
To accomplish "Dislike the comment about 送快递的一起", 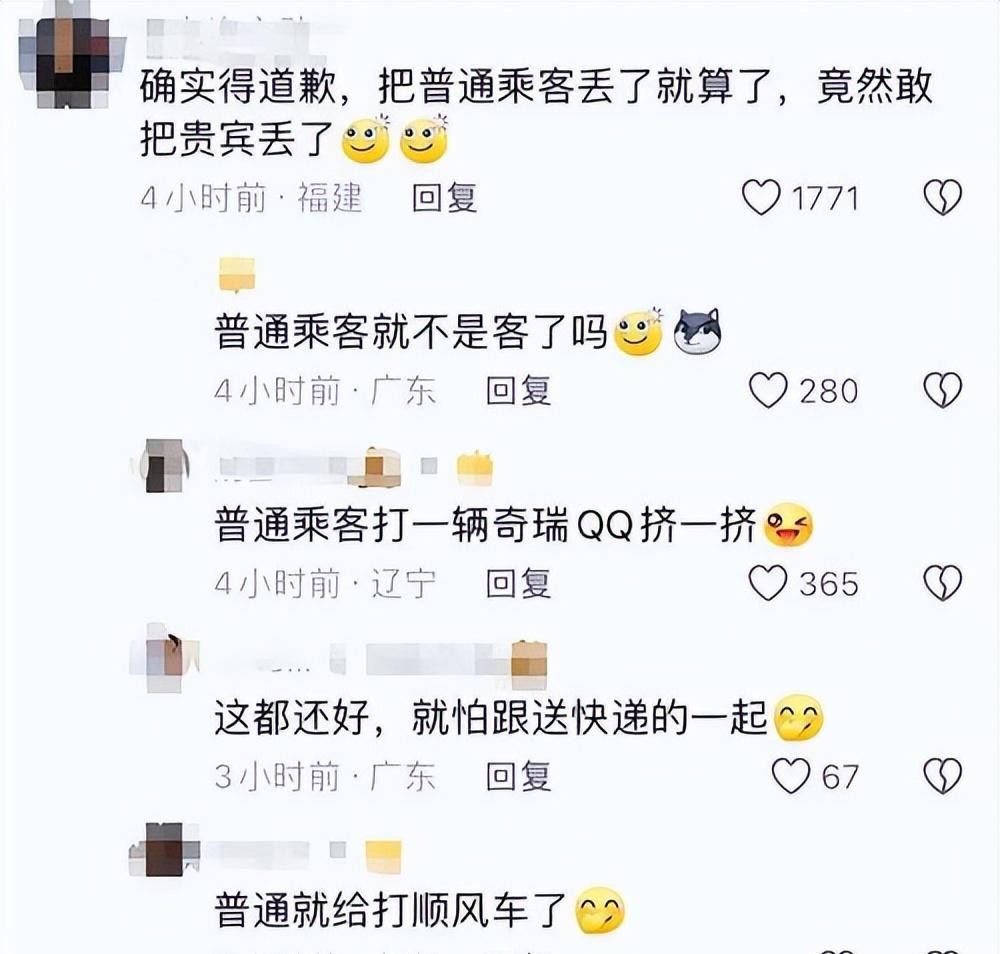I will tap(942, 775).
